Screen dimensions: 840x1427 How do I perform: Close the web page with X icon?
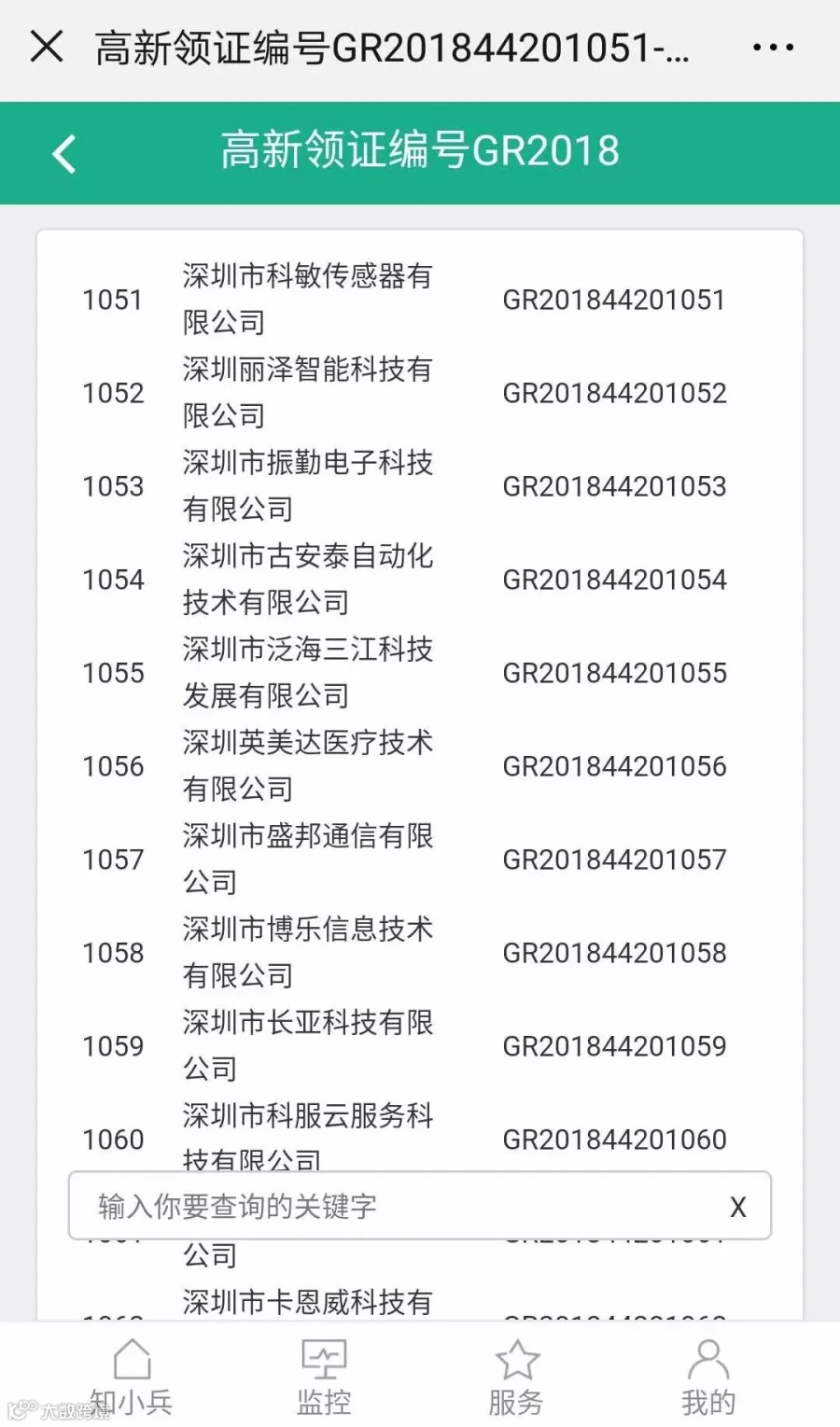coord(47,47)
